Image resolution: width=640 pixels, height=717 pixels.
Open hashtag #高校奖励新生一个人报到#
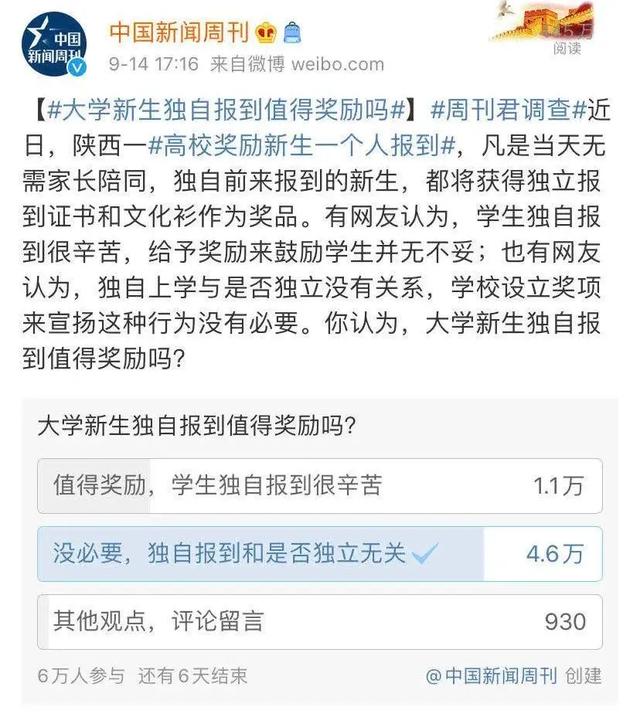[302, 143]
